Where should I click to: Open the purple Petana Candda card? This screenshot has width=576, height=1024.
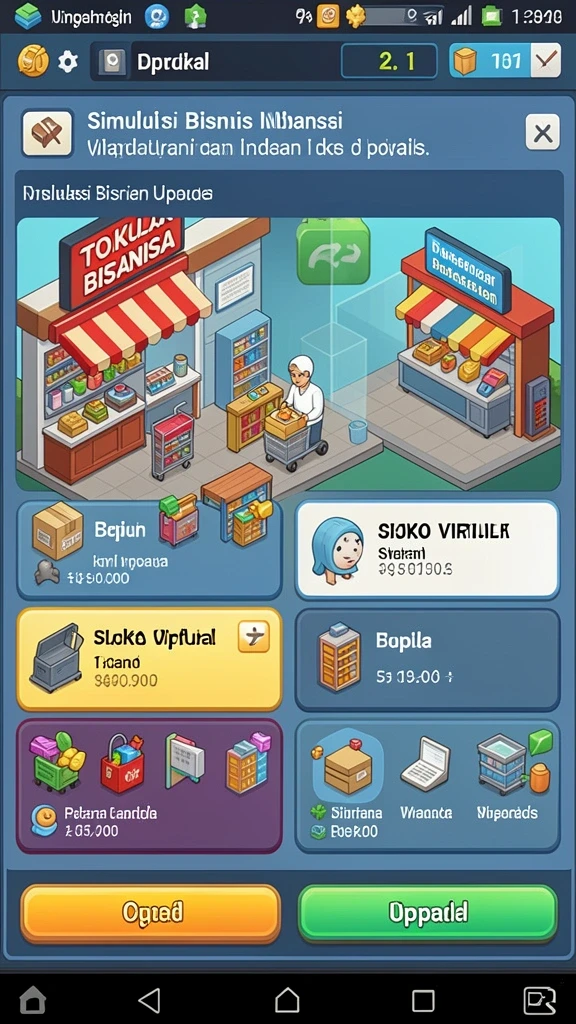pyautogui.click(x=149, y=786)
